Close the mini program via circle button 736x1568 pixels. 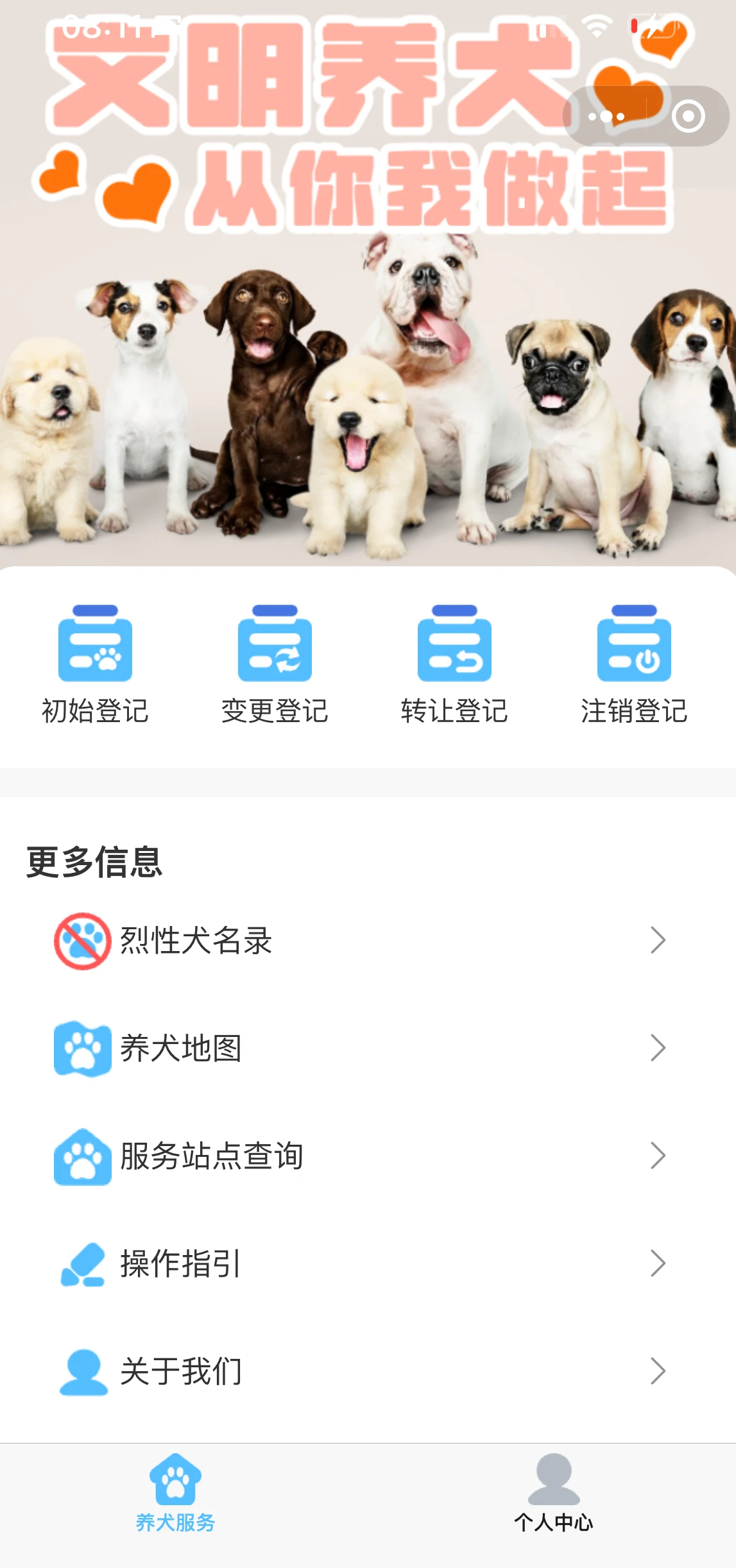tap(688, 117)
